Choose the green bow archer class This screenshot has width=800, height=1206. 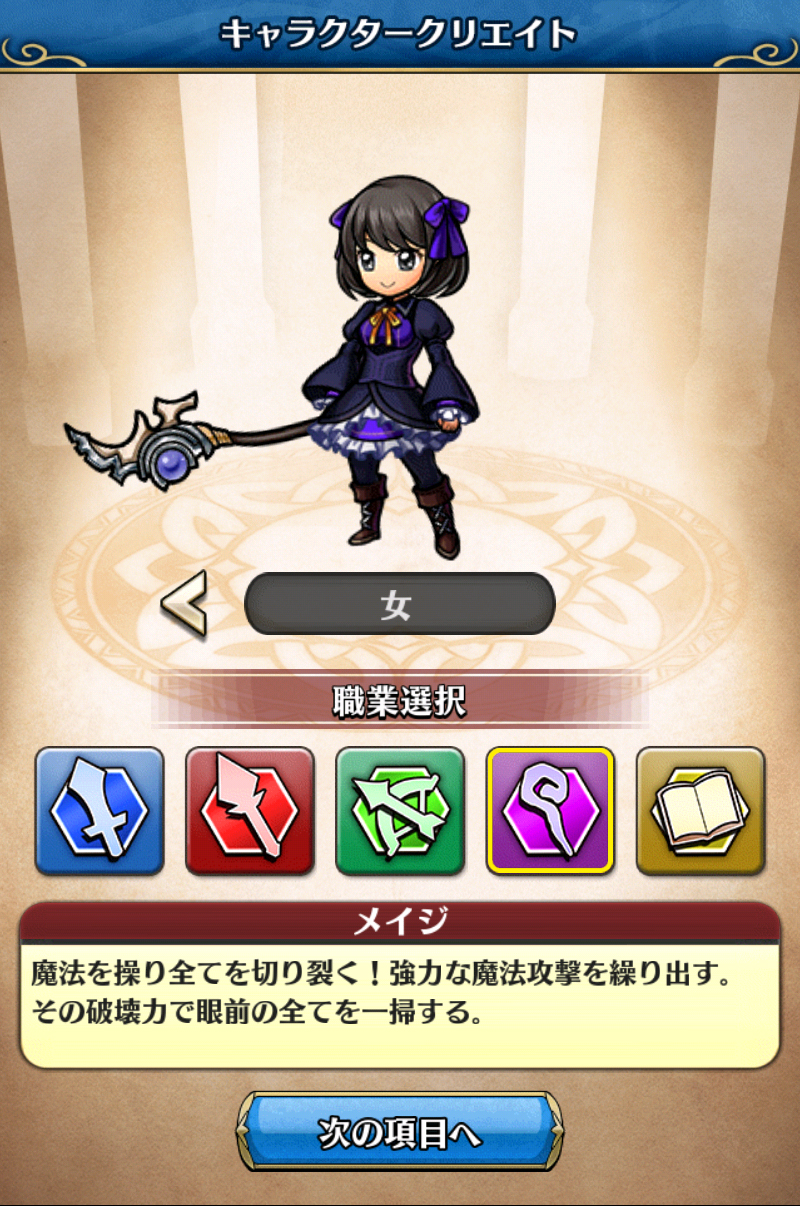(400, 811)
